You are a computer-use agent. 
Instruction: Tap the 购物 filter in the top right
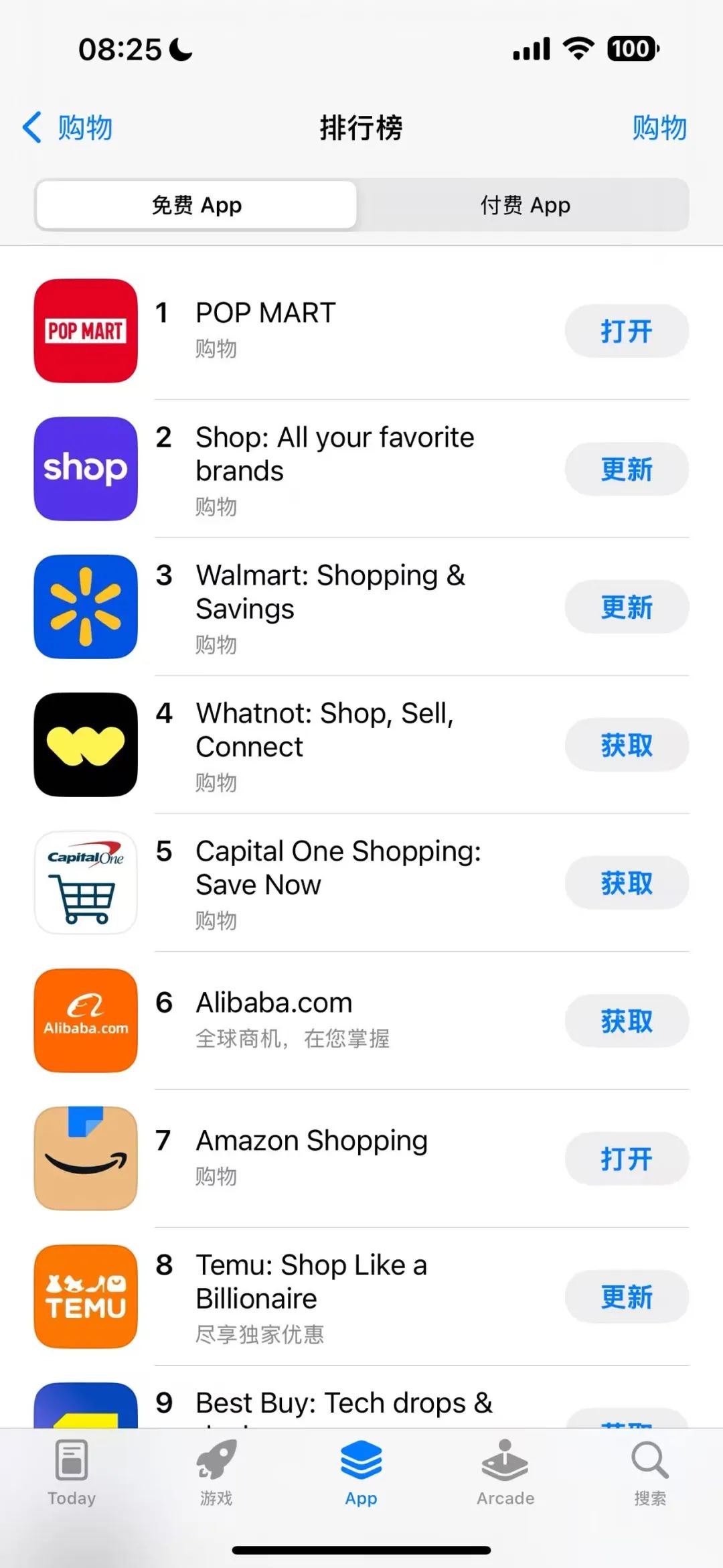point(659,127)
